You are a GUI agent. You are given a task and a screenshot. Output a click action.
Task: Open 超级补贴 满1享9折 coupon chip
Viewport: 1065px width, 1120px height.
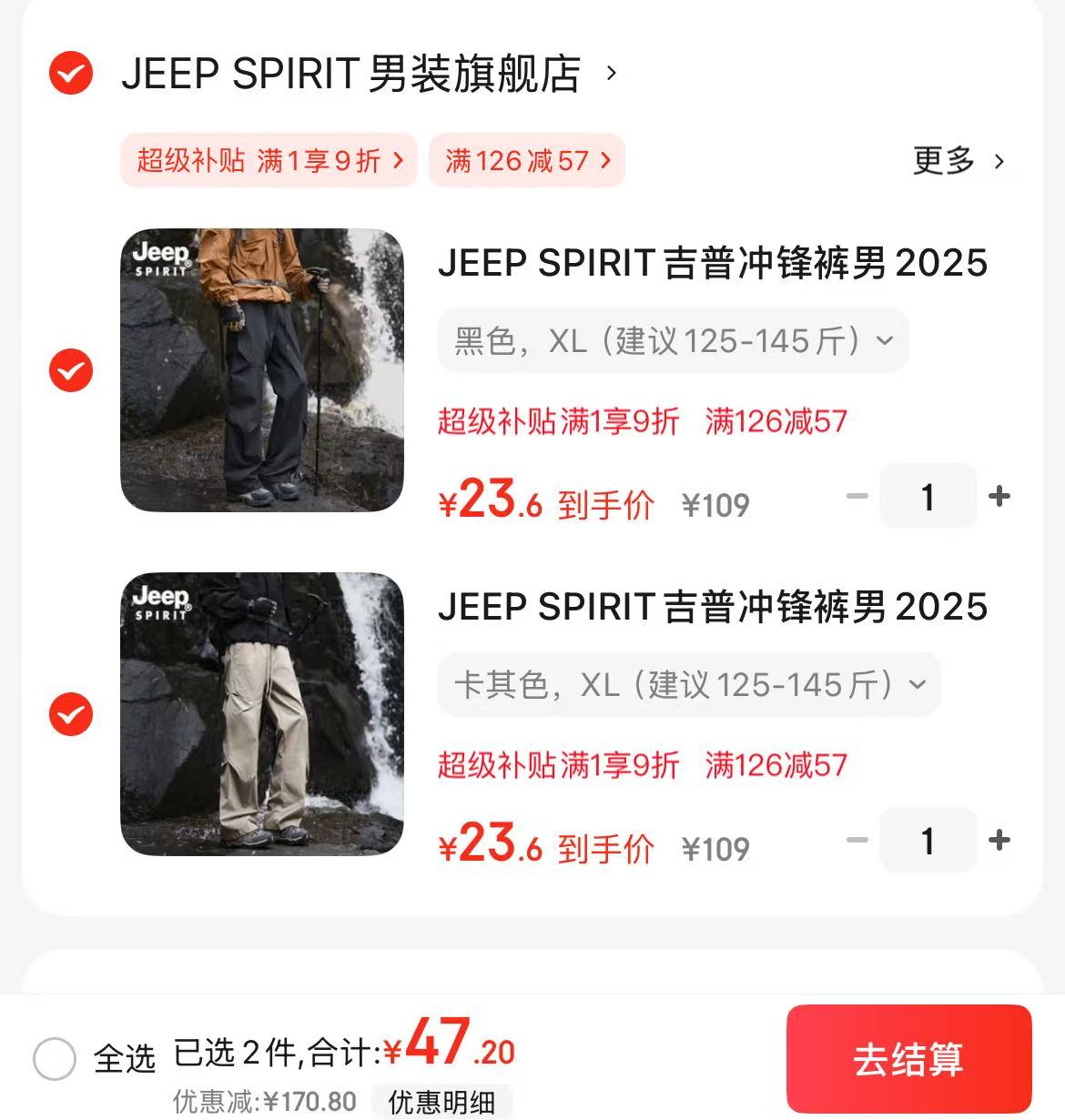[269, 161]
